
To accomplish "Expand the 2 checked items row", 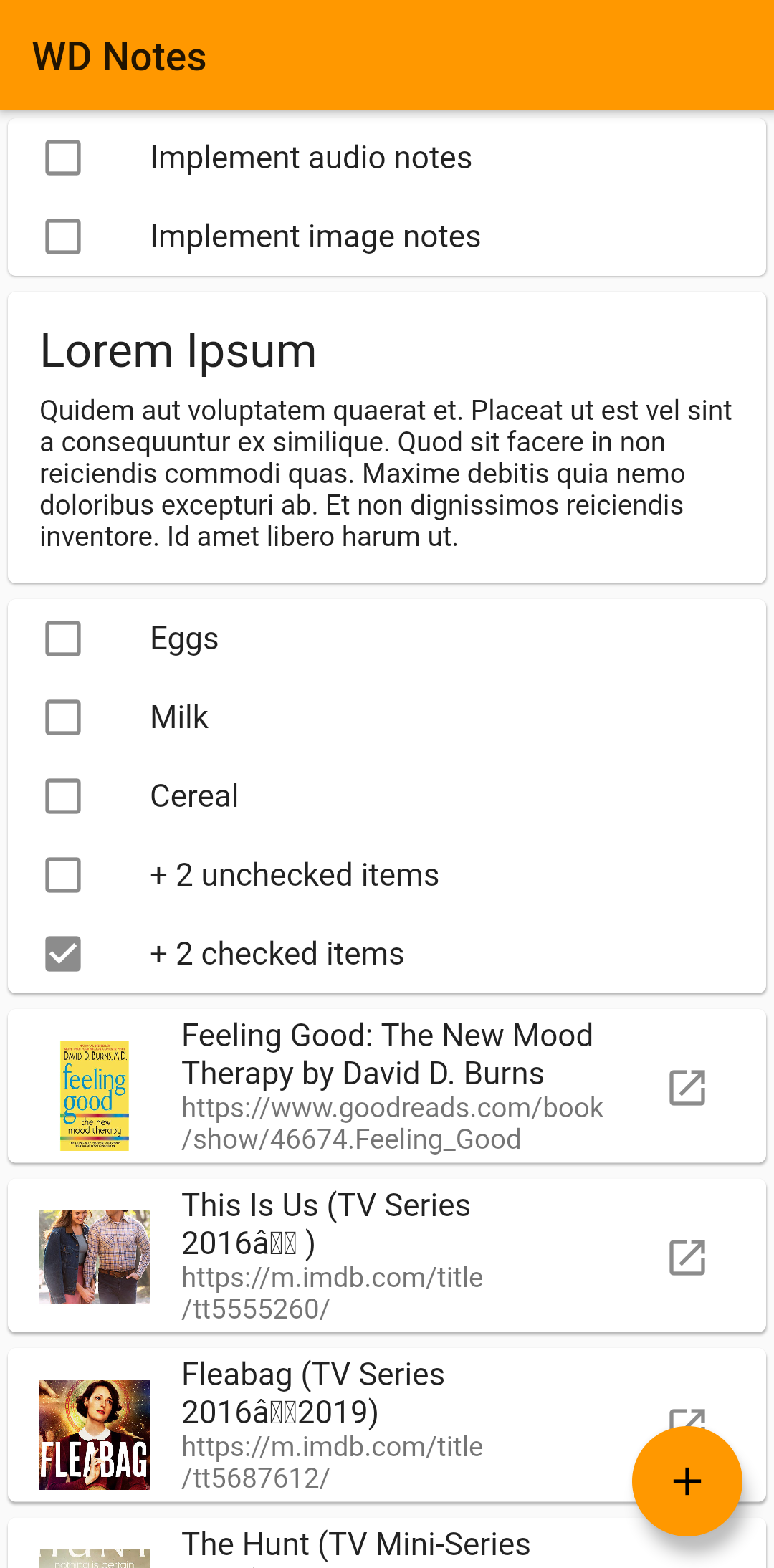I will 277,954.
